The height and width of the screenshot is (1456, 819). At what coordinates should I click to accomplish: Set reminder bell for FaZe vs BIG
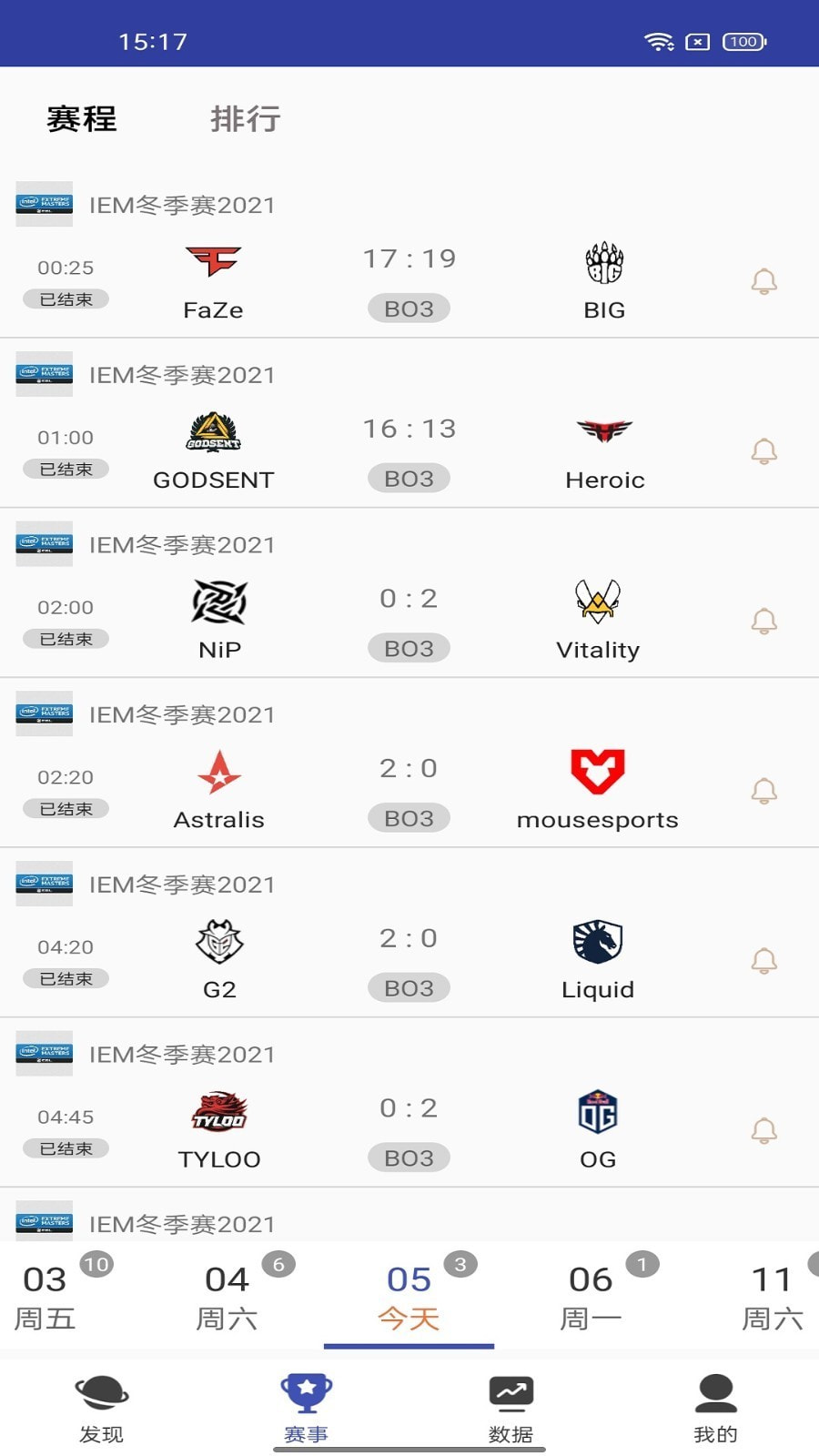point(763,282)
